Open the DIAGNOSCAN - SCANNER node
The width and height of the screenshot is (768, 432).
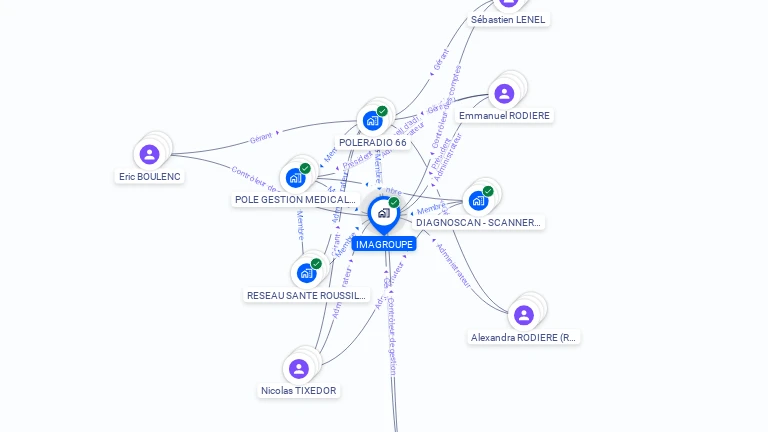479,200
